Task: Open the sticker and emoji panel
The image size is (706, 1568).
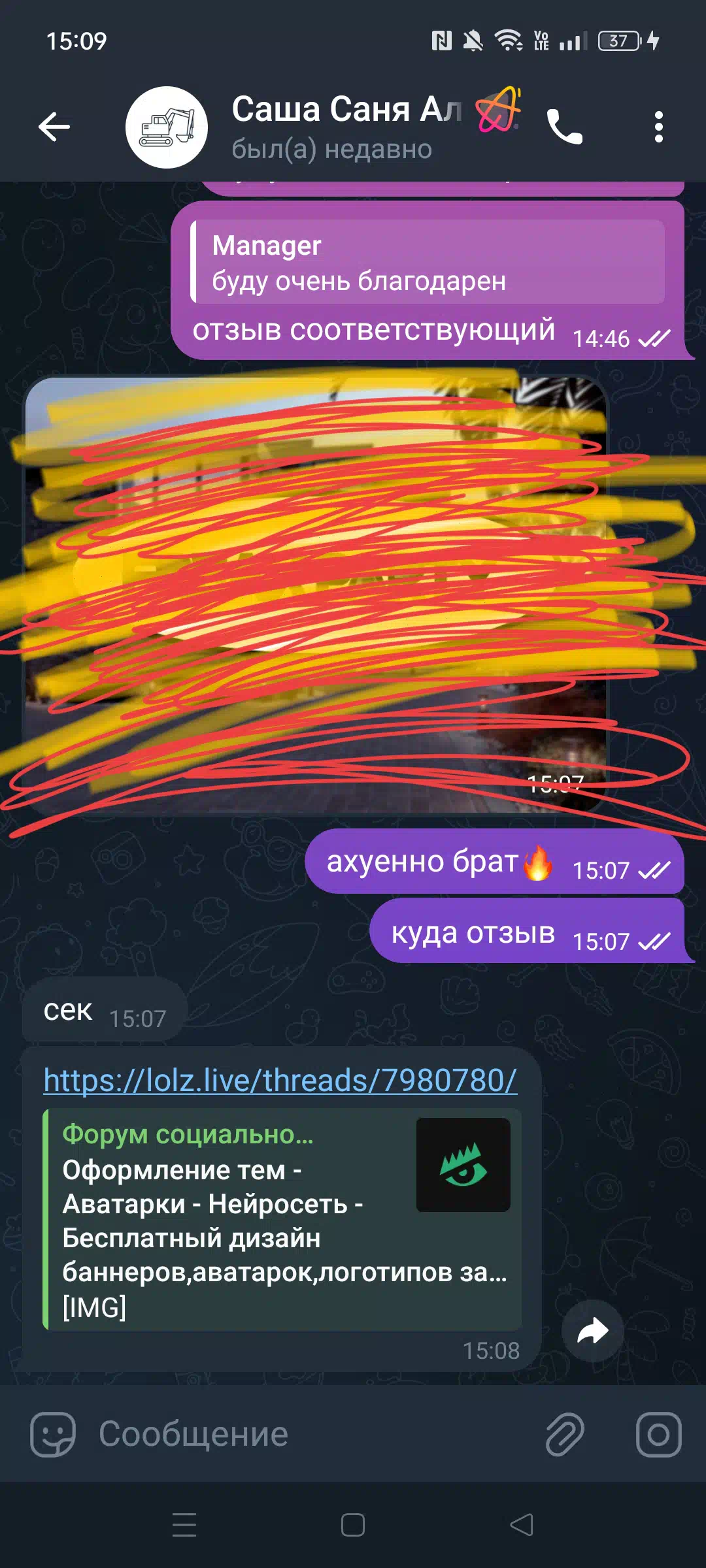Action: pos(53,1435)
